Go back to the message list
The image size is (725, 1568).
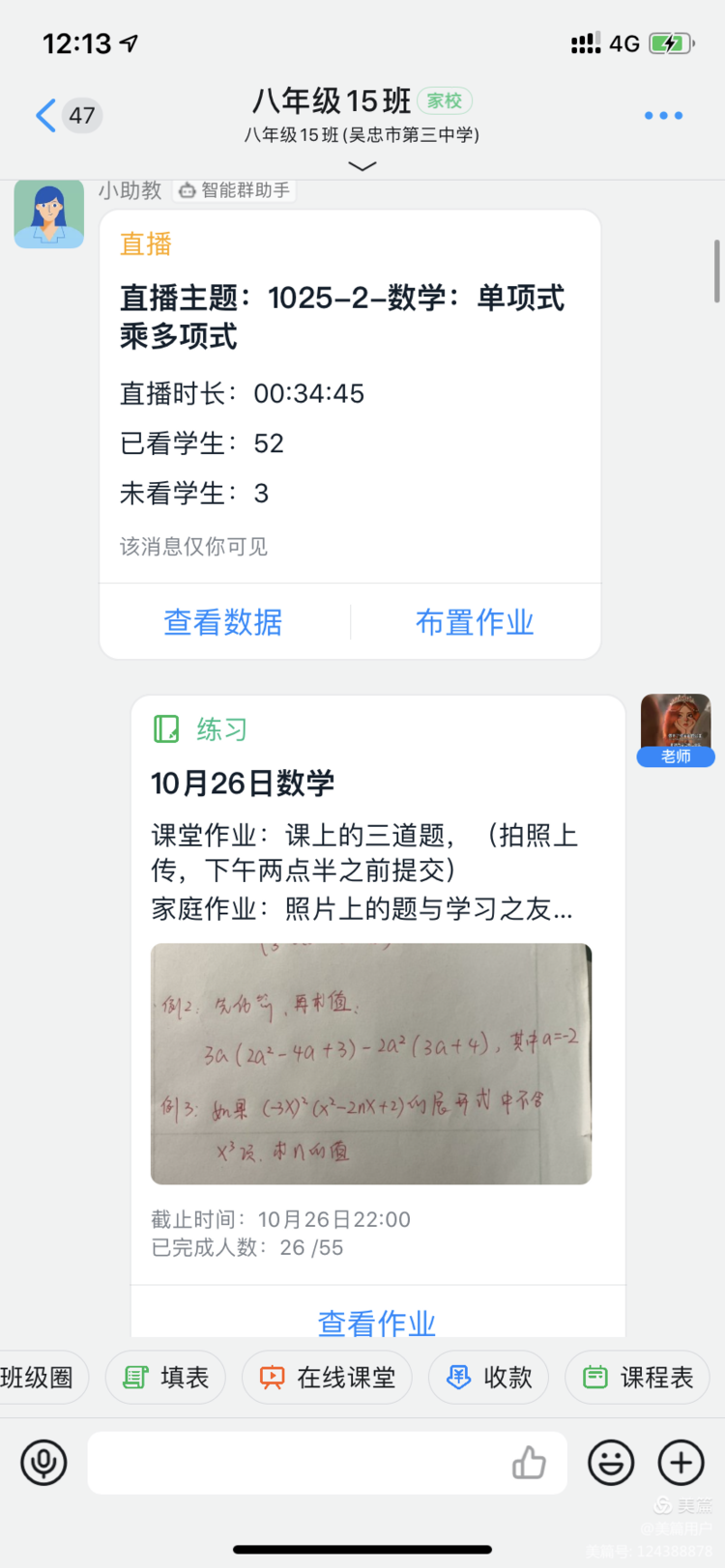(x=45, y=116)
